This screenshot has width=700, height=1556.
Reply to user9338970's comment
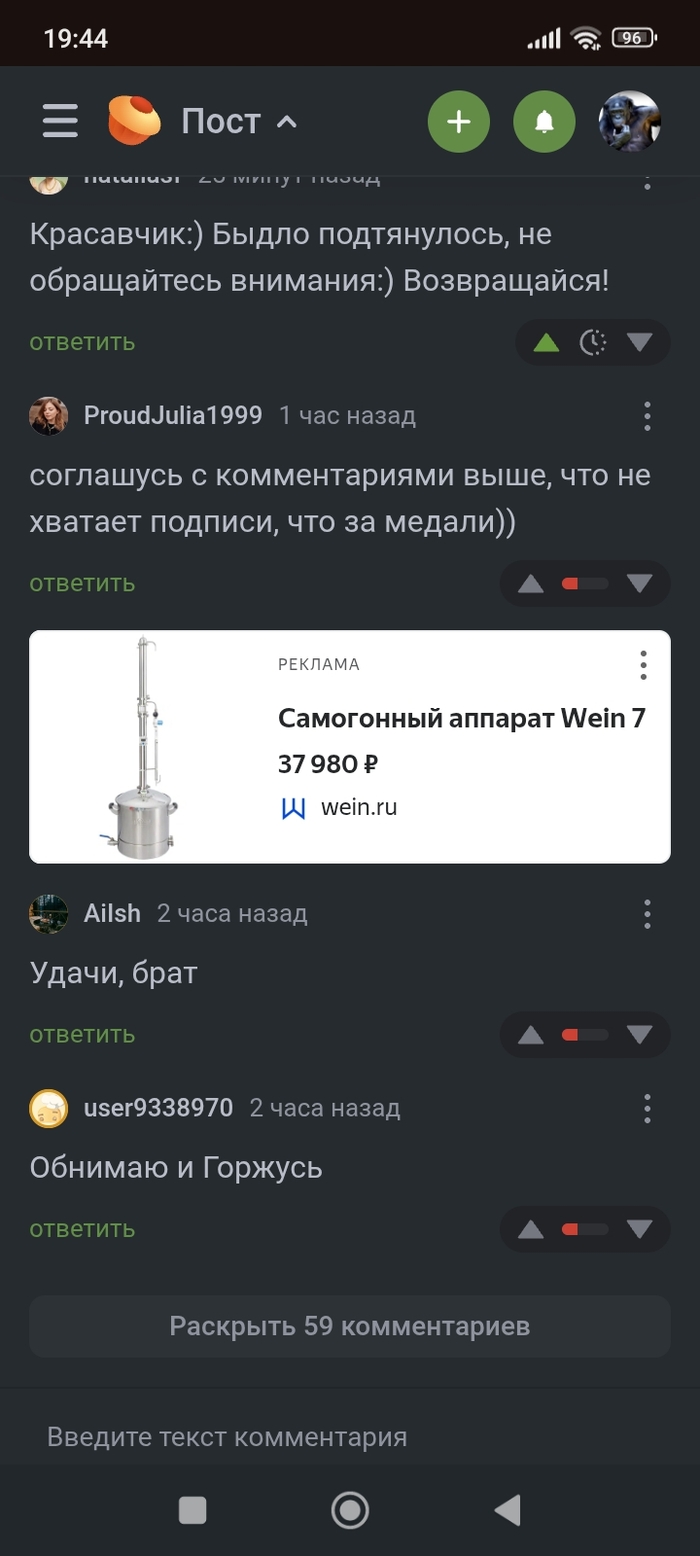[x=82, y=1229]
